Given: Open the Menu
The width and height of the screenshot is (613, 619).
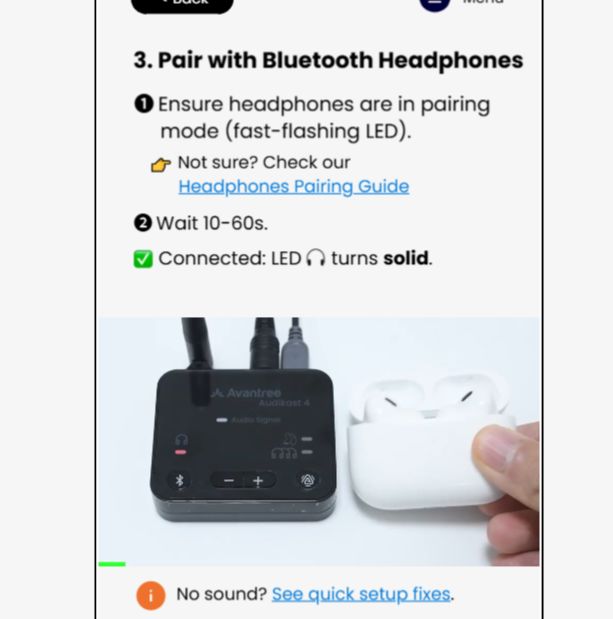Looking at the screenshot, I should 462,3.
